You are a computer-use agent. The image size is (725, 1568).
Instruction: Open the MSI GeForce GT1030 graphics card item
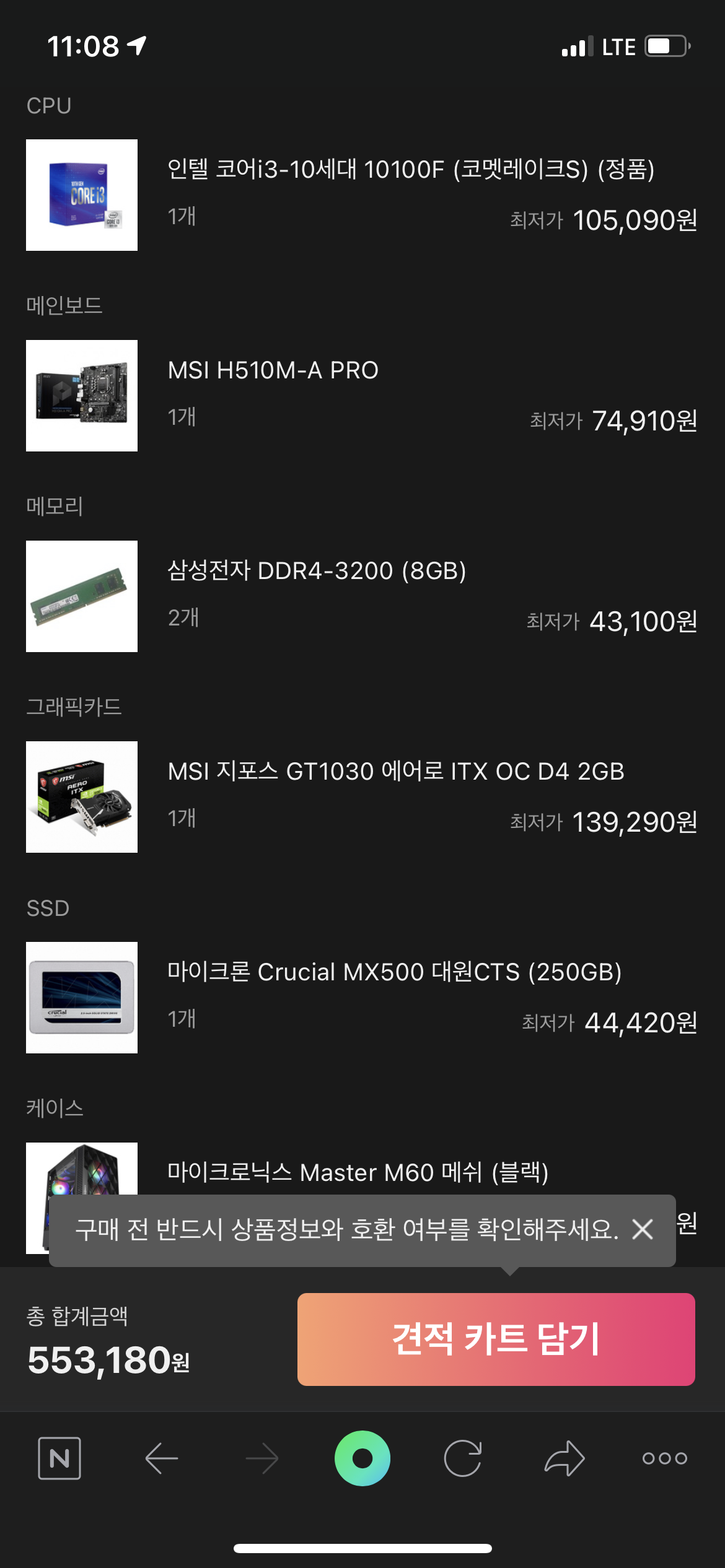(395, 772)
